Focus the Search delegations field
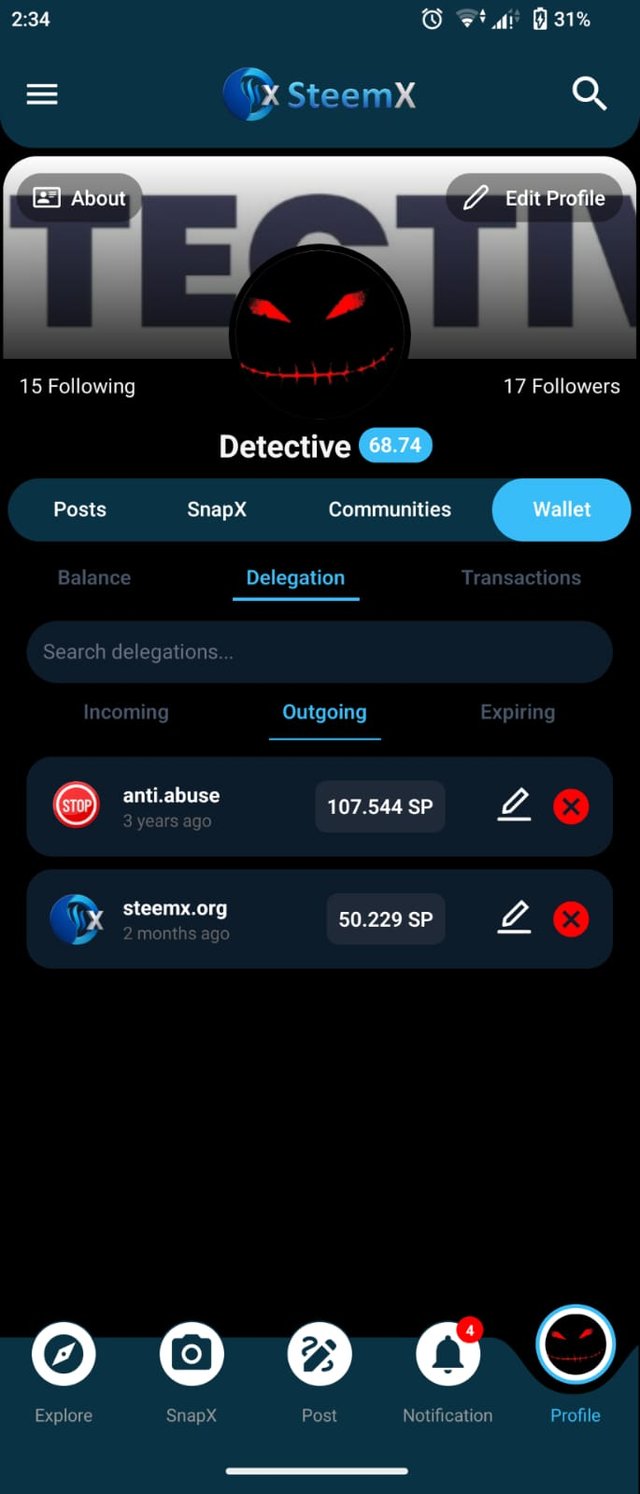 (x=319, y=652)
